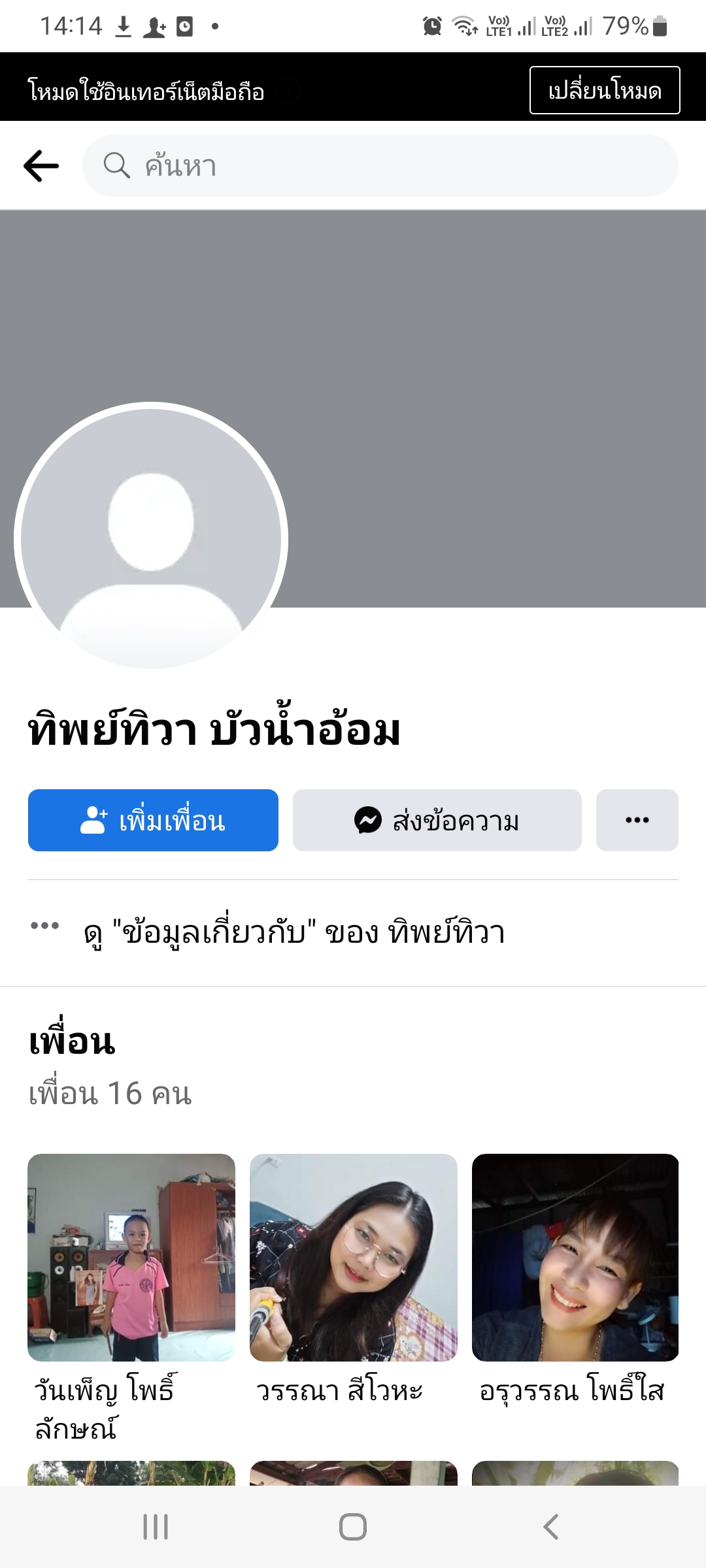This screenshot has height=1568, width=706.
Task: View ข้อมูลเกี่ยวกับ ของ ทิพย์ทิวา
Action: point(294,932)
